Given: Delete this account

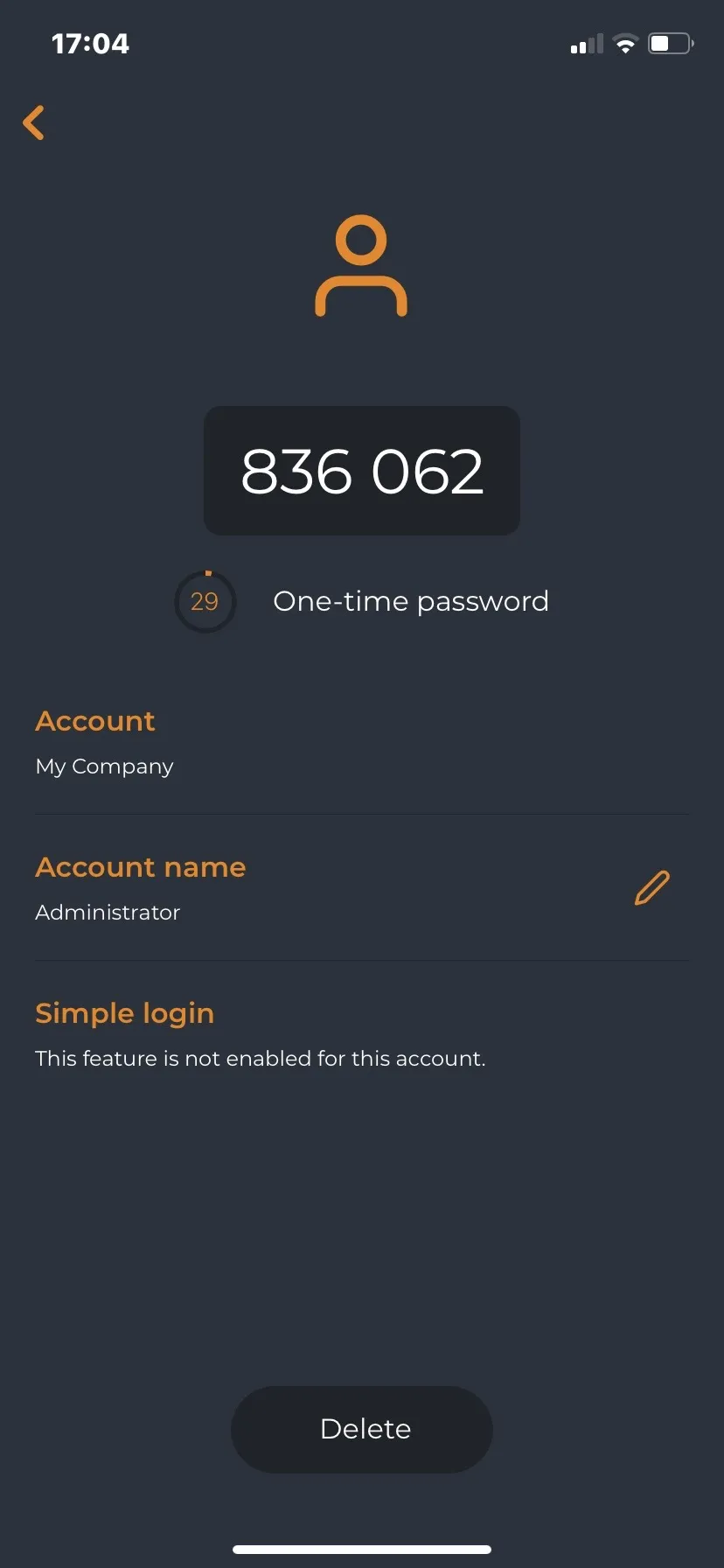Looking at the screenshot, I should click(x=362, y=1429).
